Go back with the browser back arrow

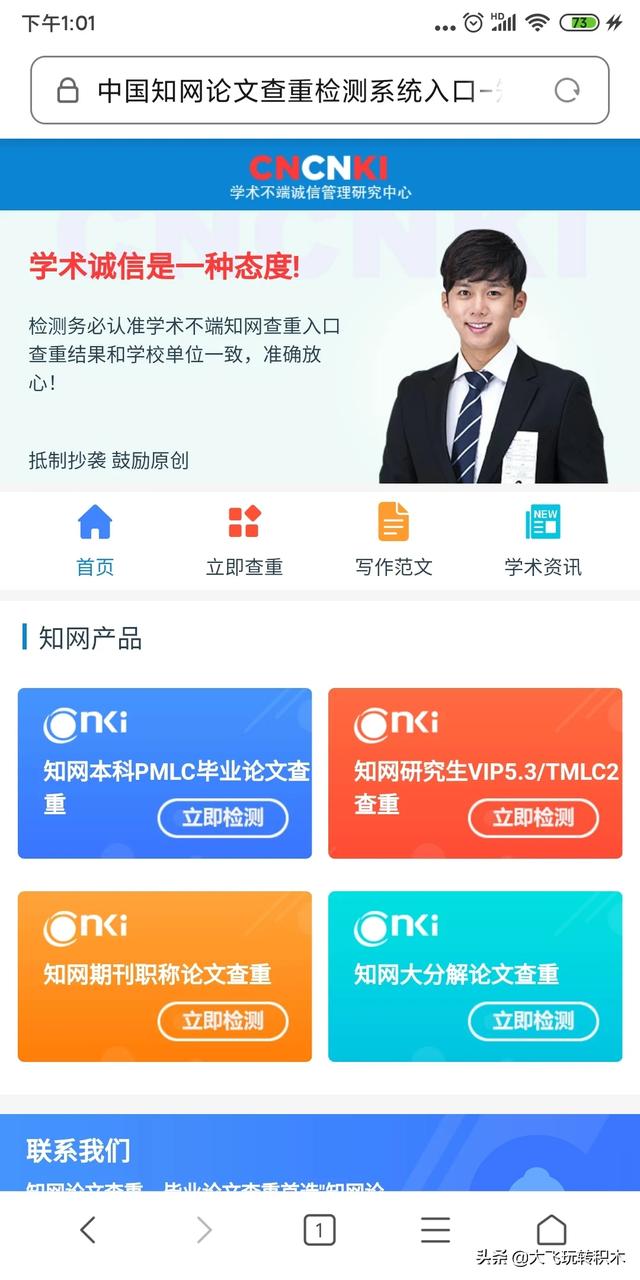coord(87,1229)
